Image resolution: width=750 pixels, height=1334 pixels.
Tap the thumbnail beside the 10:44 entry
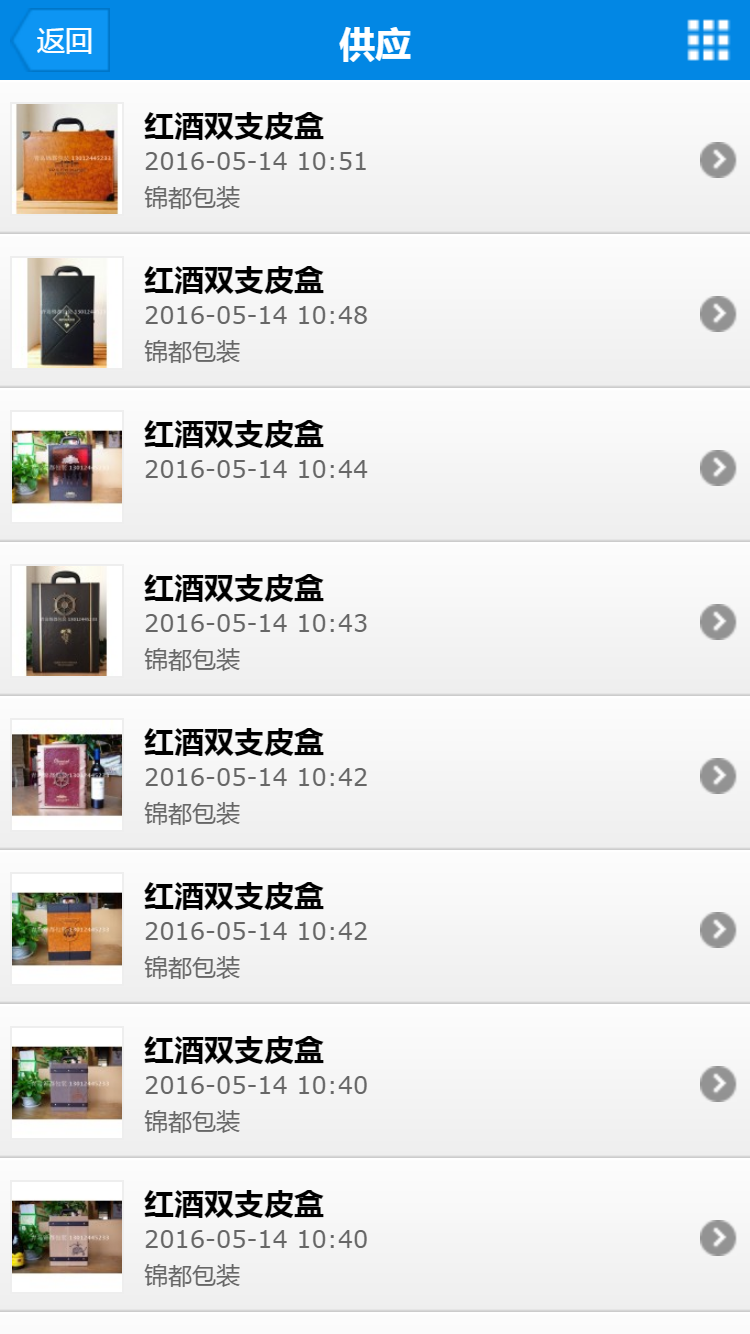click(x=66, y=467)
